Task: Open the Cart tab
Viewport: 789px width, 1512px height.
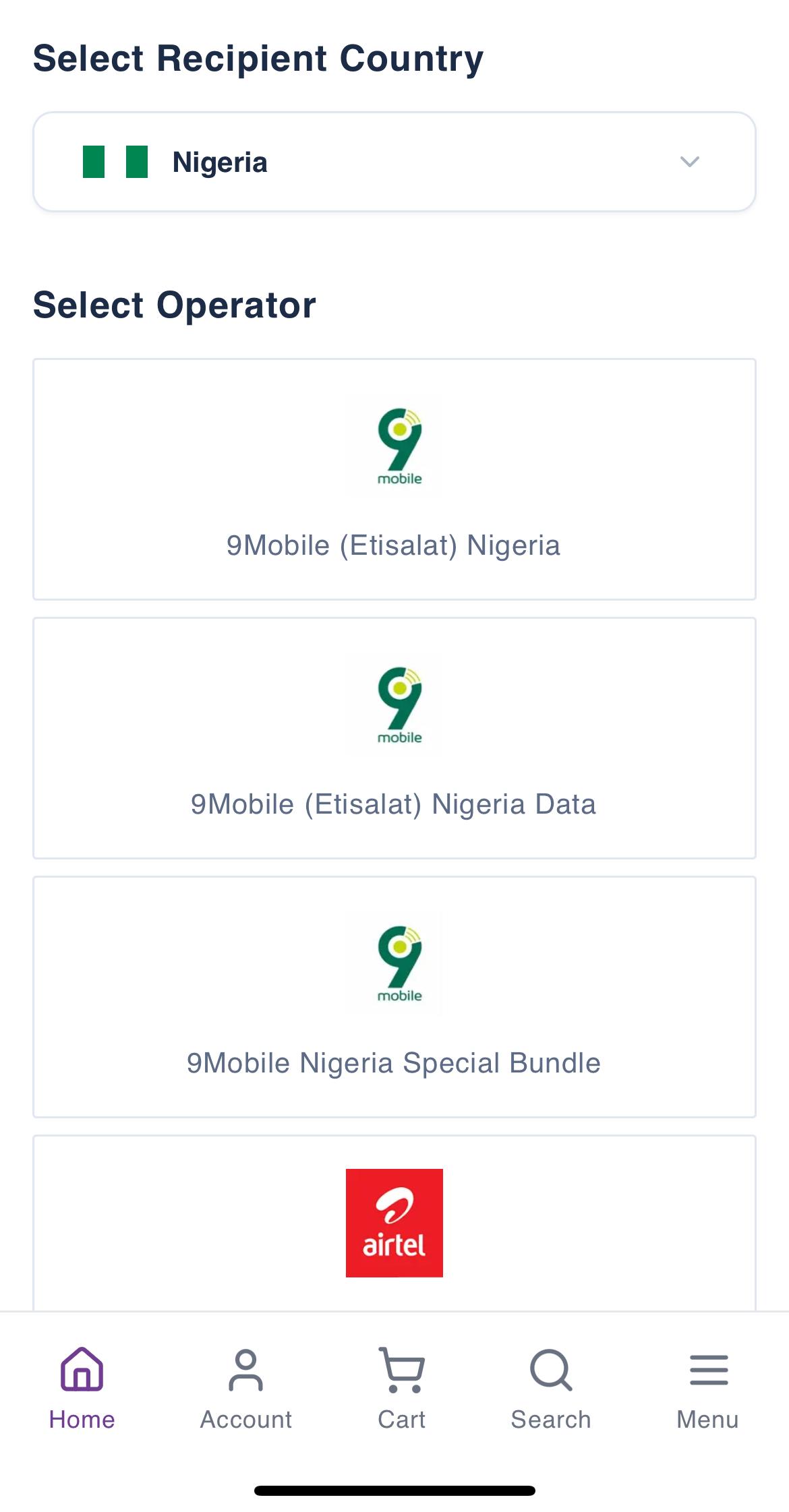Action: coord(402,1389)
